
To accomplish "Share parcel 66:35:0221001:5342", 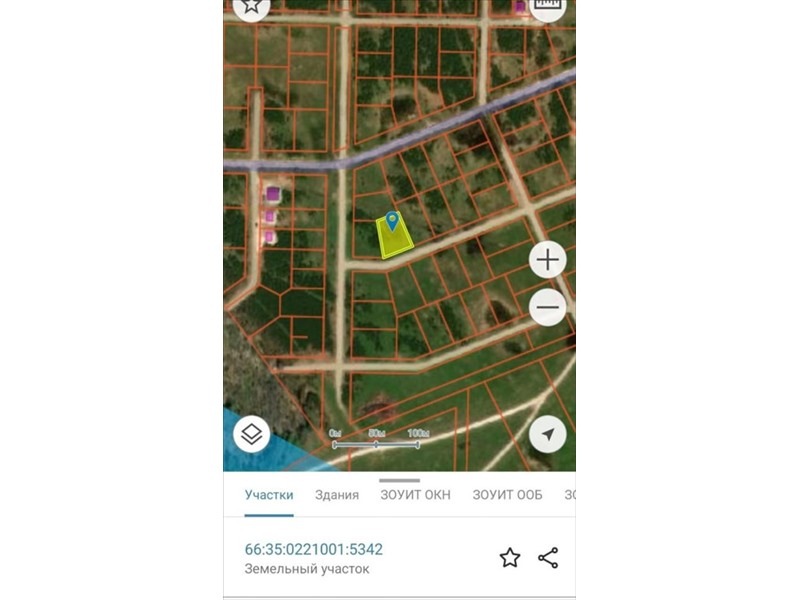I will [548, 558].
